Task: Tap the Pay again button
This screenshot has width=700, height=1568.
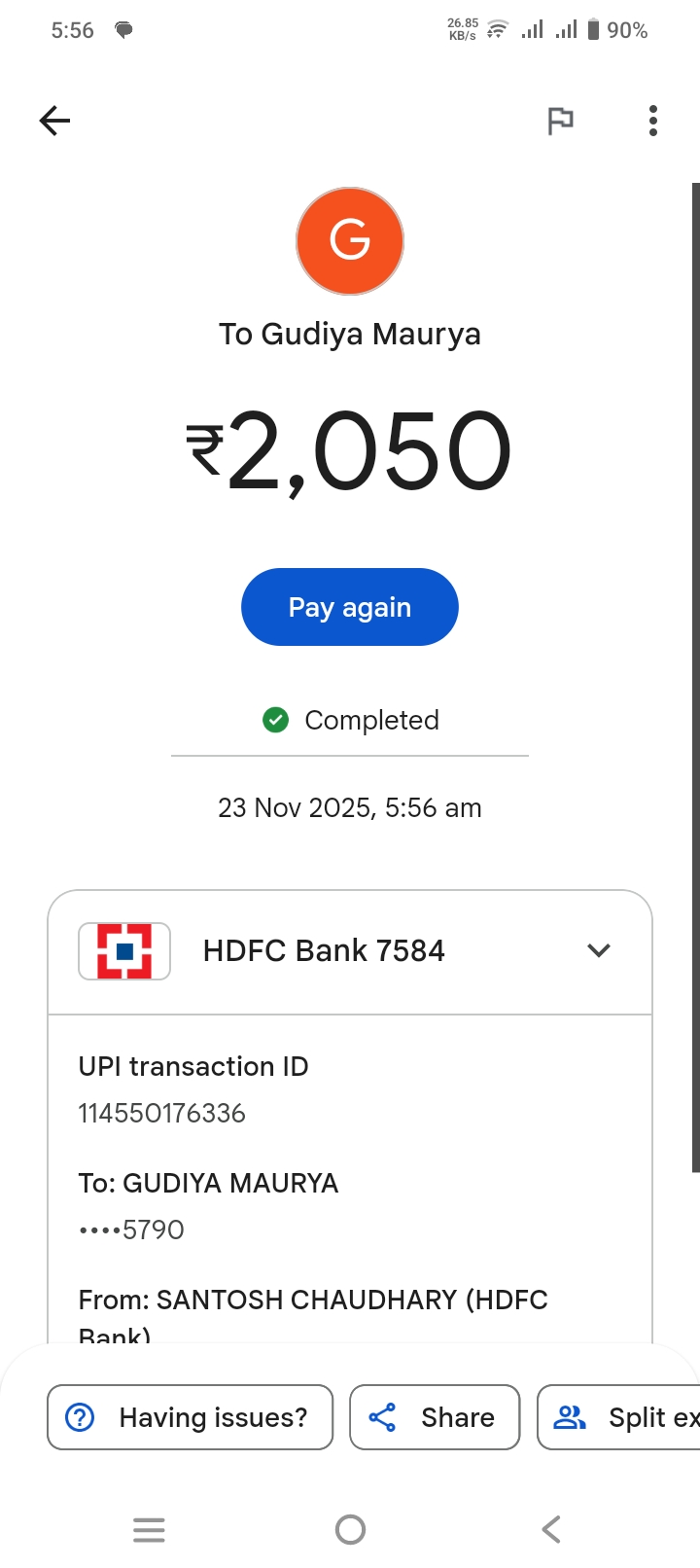Action: coord(350,607)
